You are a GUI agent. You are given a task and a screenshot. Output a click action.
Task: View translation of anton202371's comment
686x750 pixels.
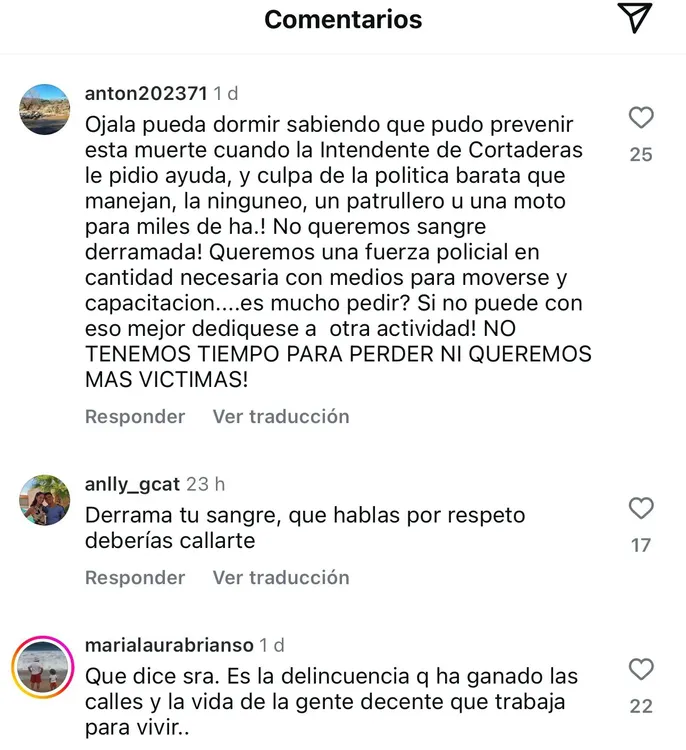point(281,417)
